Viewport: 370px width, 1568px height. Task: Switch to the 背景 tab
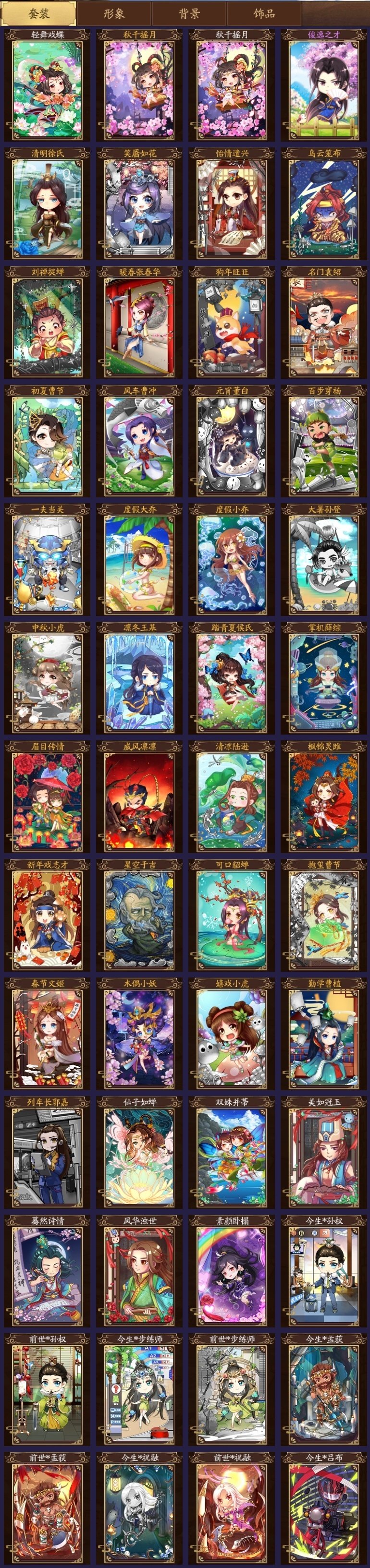[x=190, y=13]
